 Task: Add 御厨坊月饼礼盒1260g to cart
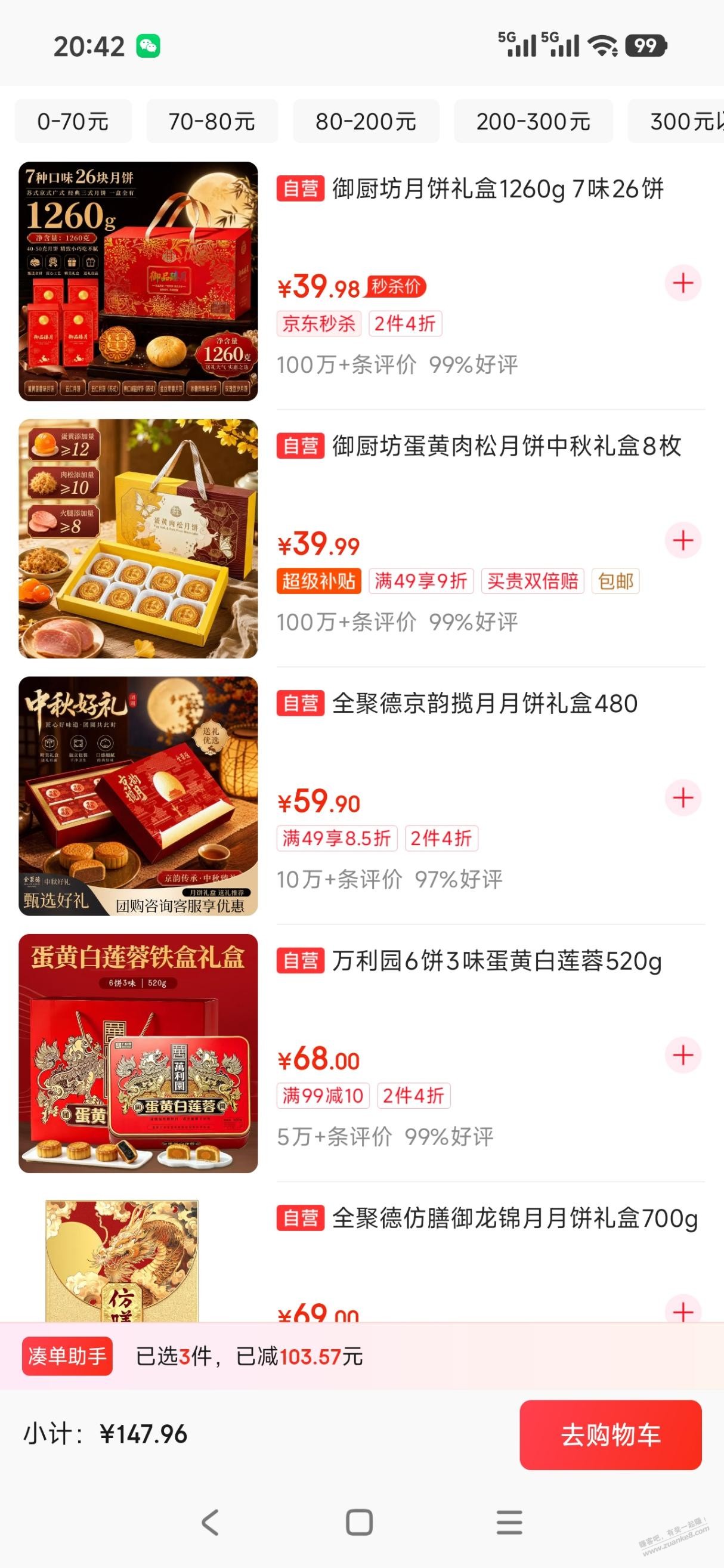683,283
